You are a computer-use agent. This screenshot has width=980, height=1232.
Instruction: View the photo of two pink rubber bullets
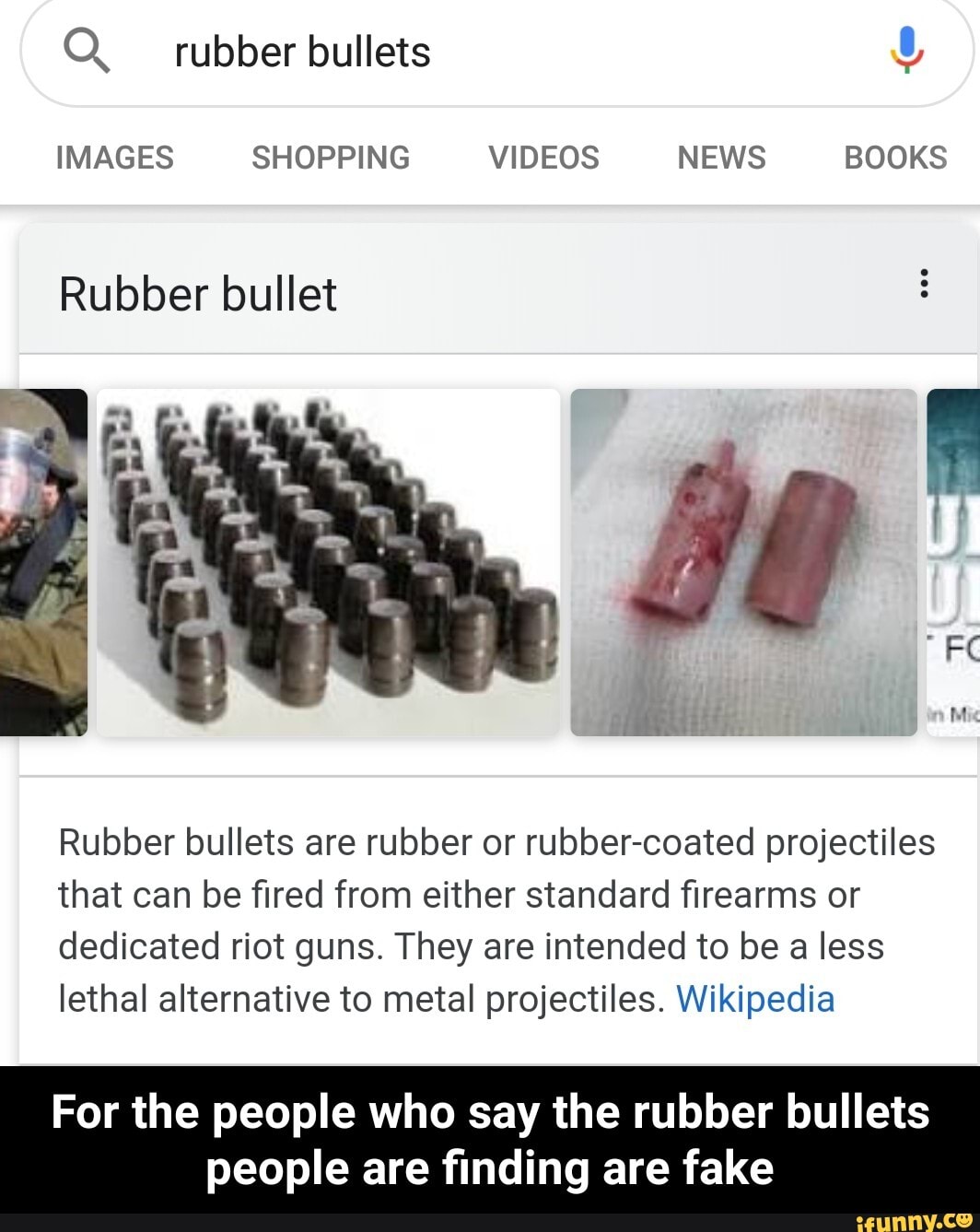744,562
